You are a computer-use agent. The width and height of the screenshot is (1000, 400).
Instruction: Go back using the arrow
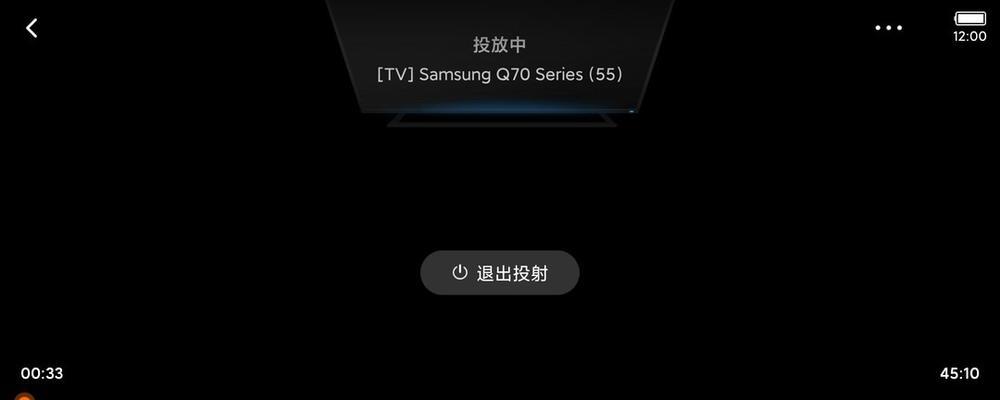click(x=31, y=28)
